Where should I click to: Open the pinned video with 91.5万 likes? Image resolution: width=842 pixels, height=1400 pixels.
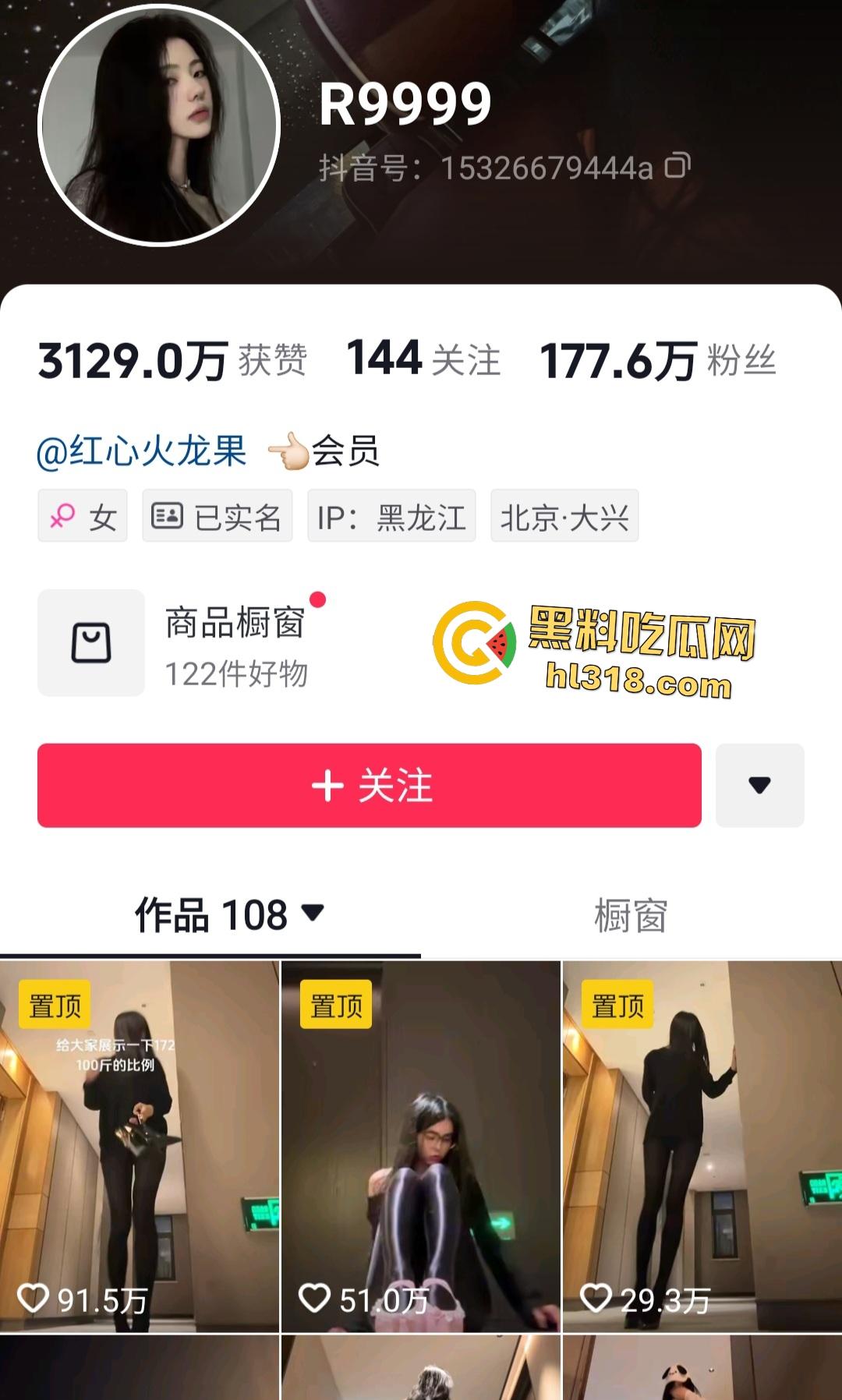tap(140, 1146)
